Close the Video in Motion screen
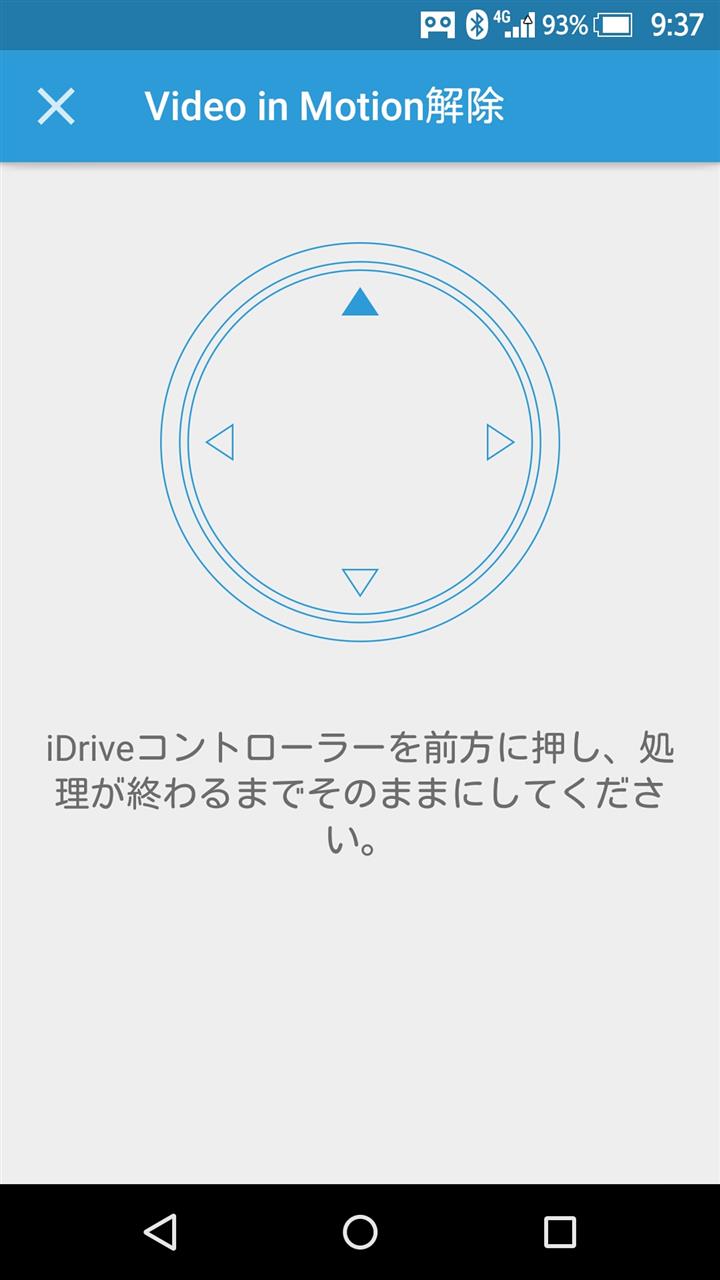 pos(56,106)
